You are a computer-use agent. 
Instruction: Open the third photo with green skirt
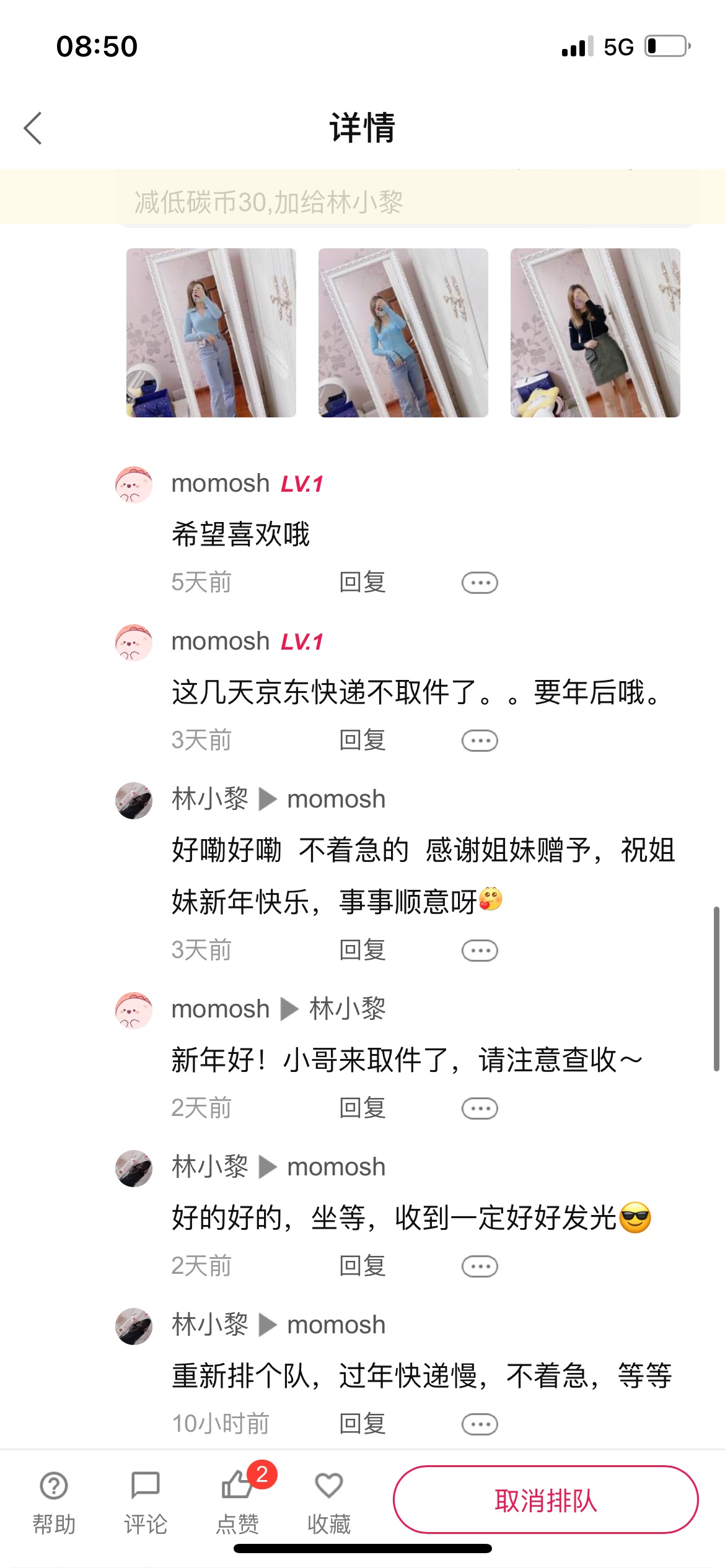coord(595,333)
